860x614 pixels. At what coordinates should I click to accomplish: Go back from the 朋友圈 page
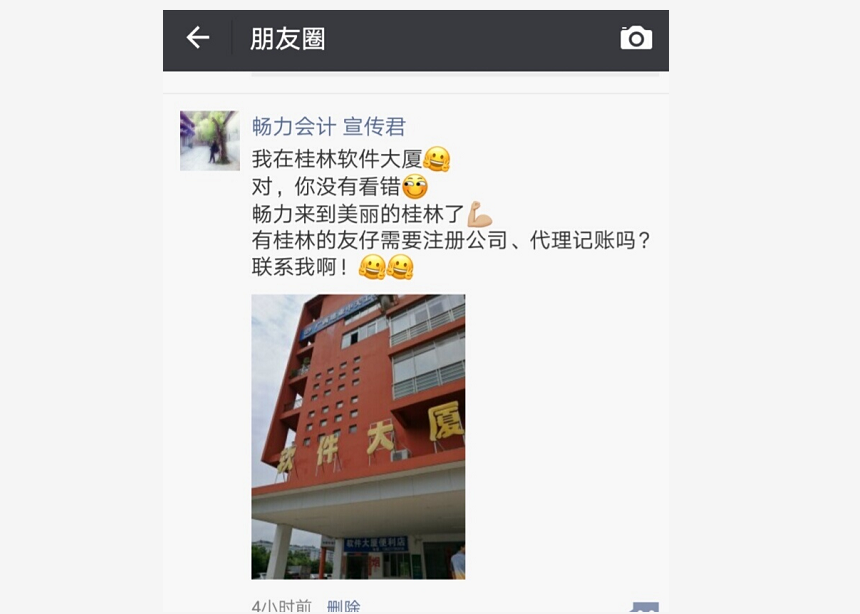[198, 39]
